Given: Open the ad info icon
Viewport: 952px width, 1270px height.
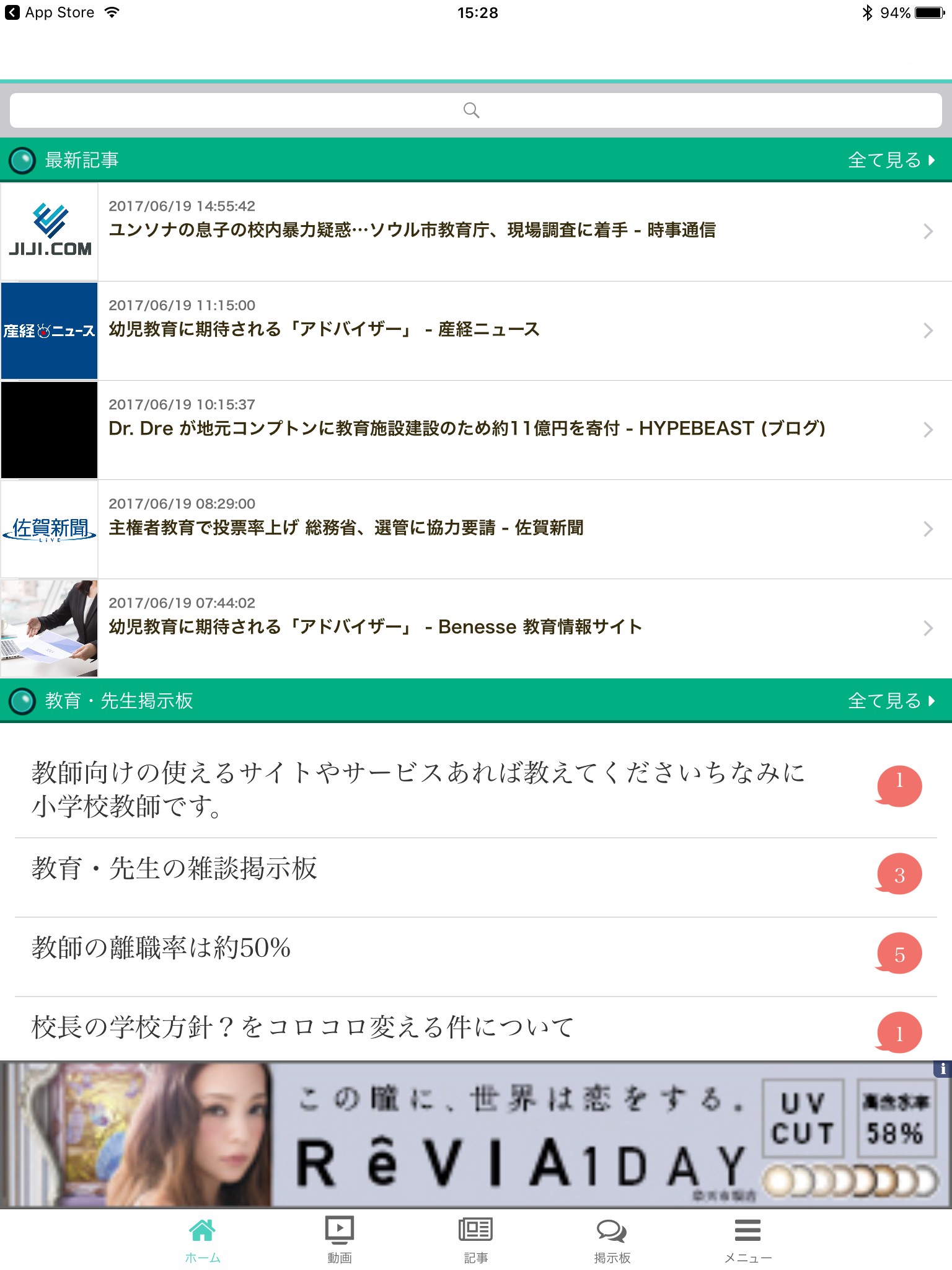Looking at the screenshot, I should pyautogui.click(x=942, y=1068).
